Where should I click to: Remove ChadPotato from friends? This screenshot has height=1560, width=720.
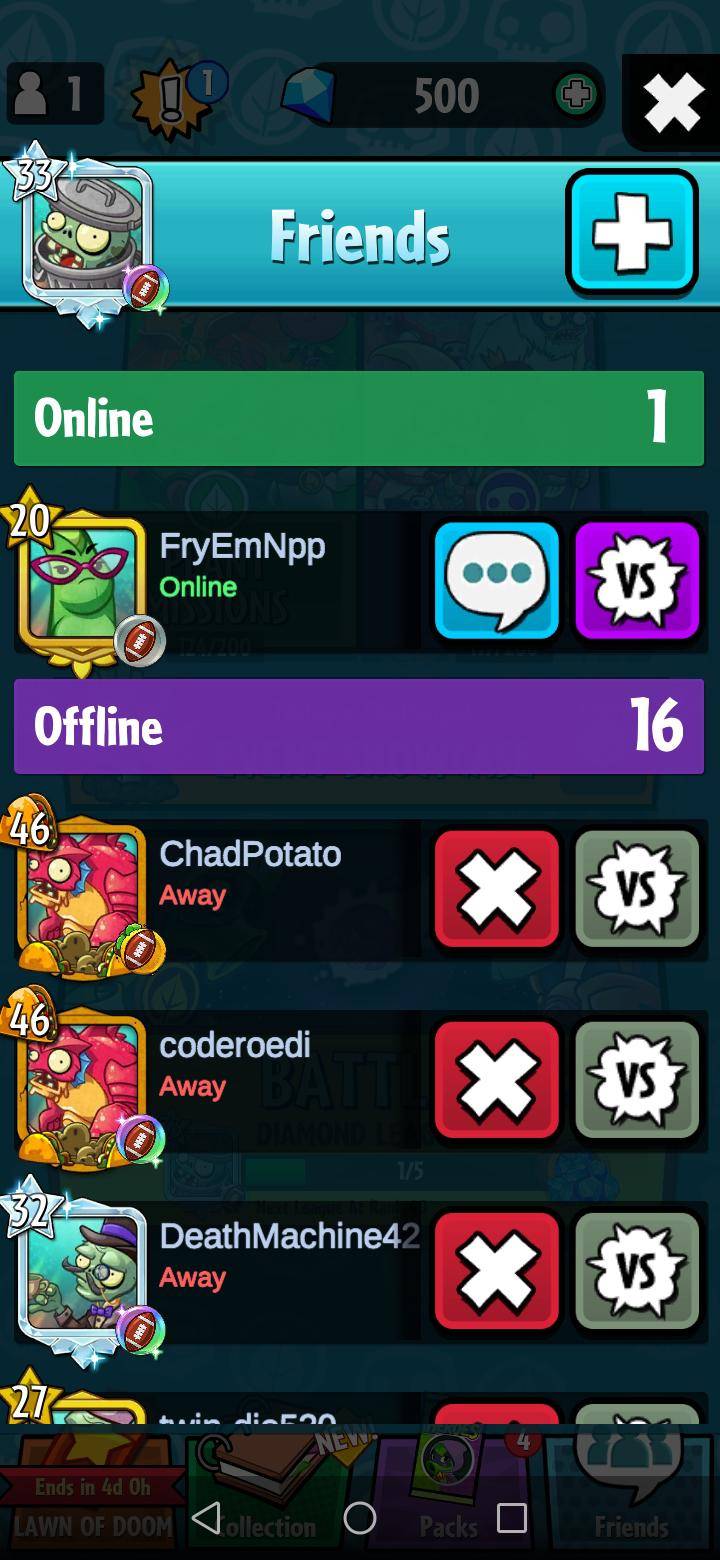496,890
